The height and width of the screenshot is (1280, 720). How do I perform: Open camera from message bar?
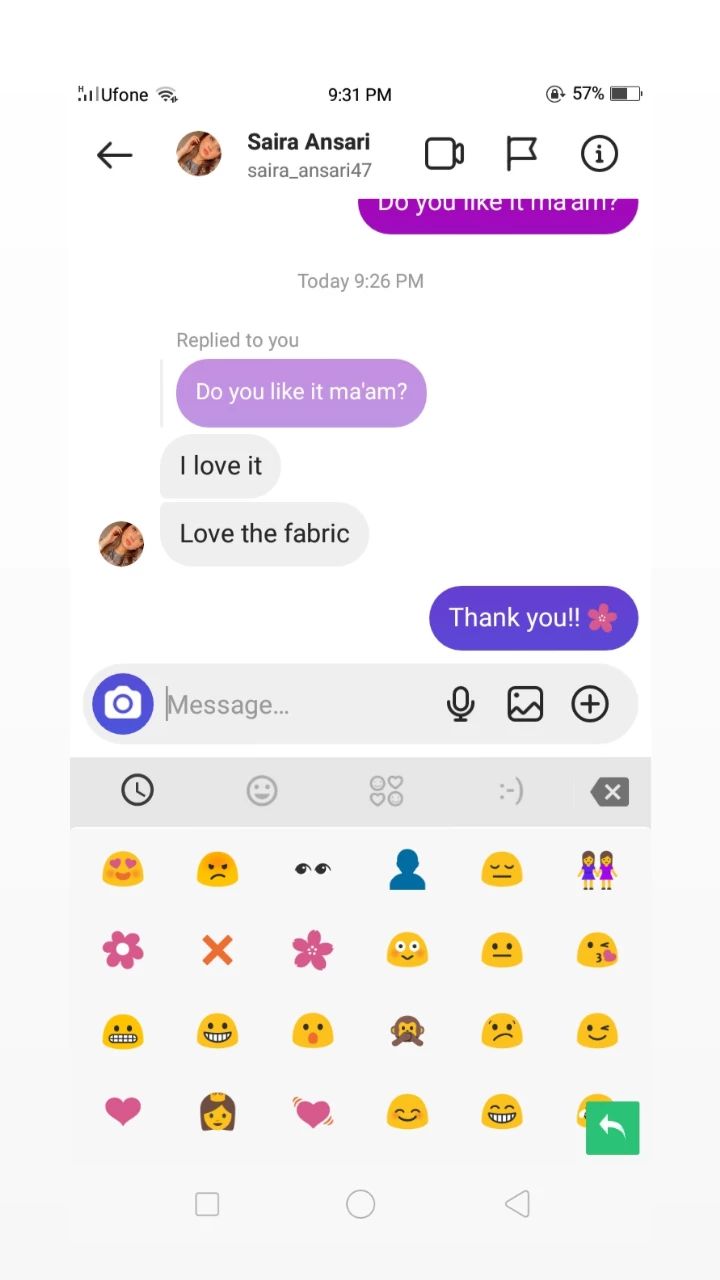tap(122, 704)
